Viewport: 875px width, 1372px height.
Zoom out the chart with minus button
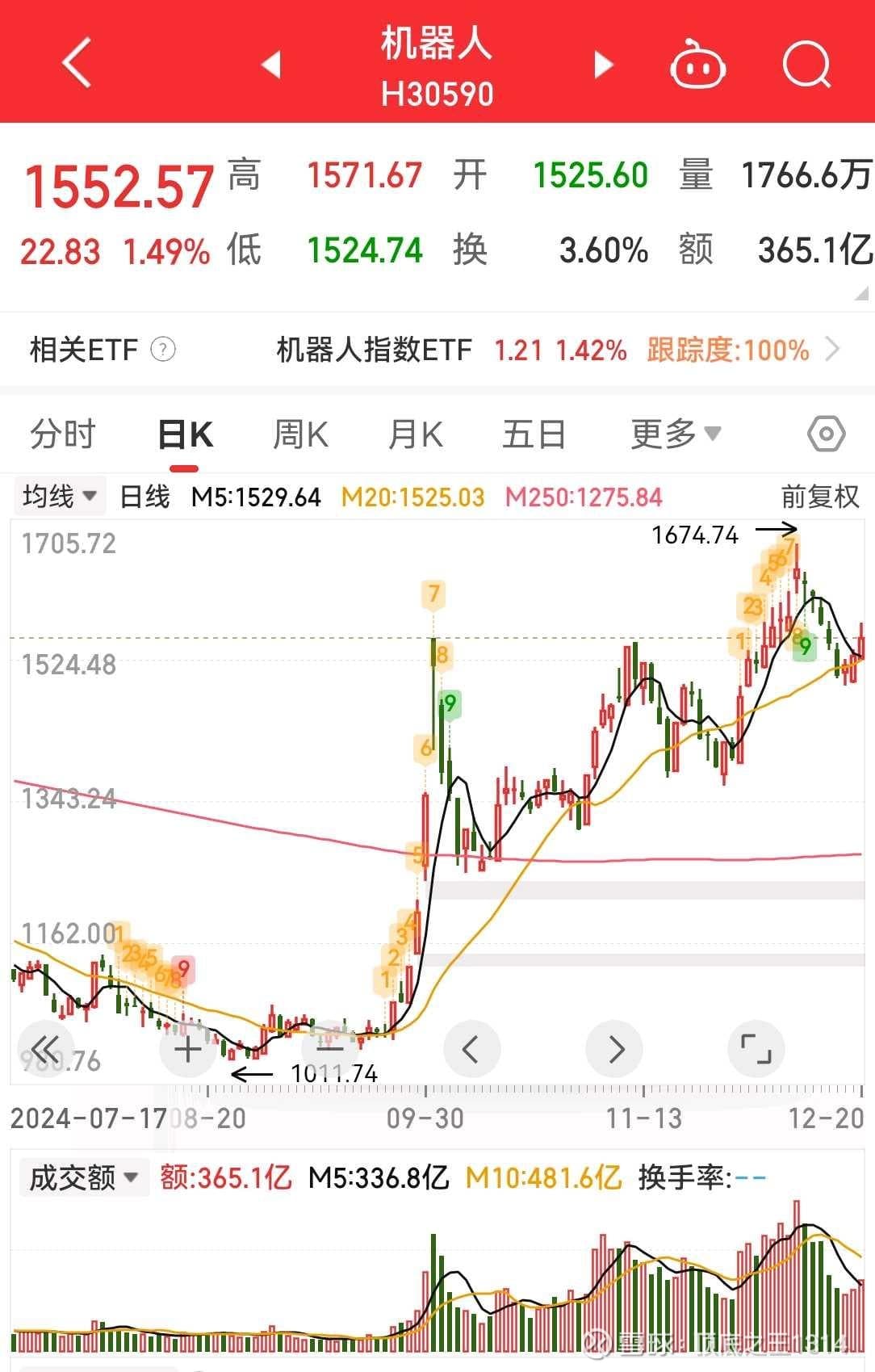pos(329,1050)
